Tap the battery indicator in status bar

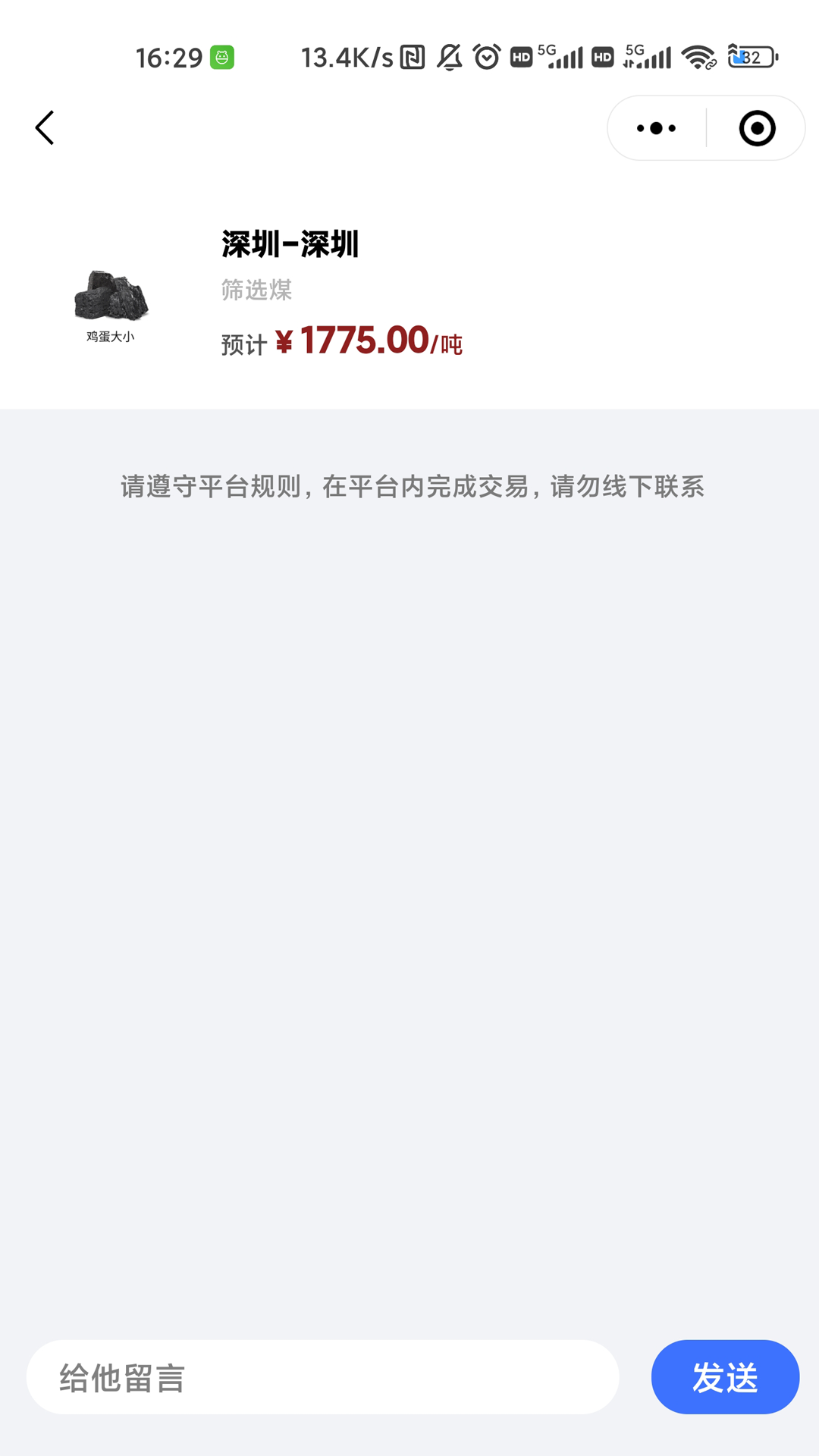pos(752,55)
